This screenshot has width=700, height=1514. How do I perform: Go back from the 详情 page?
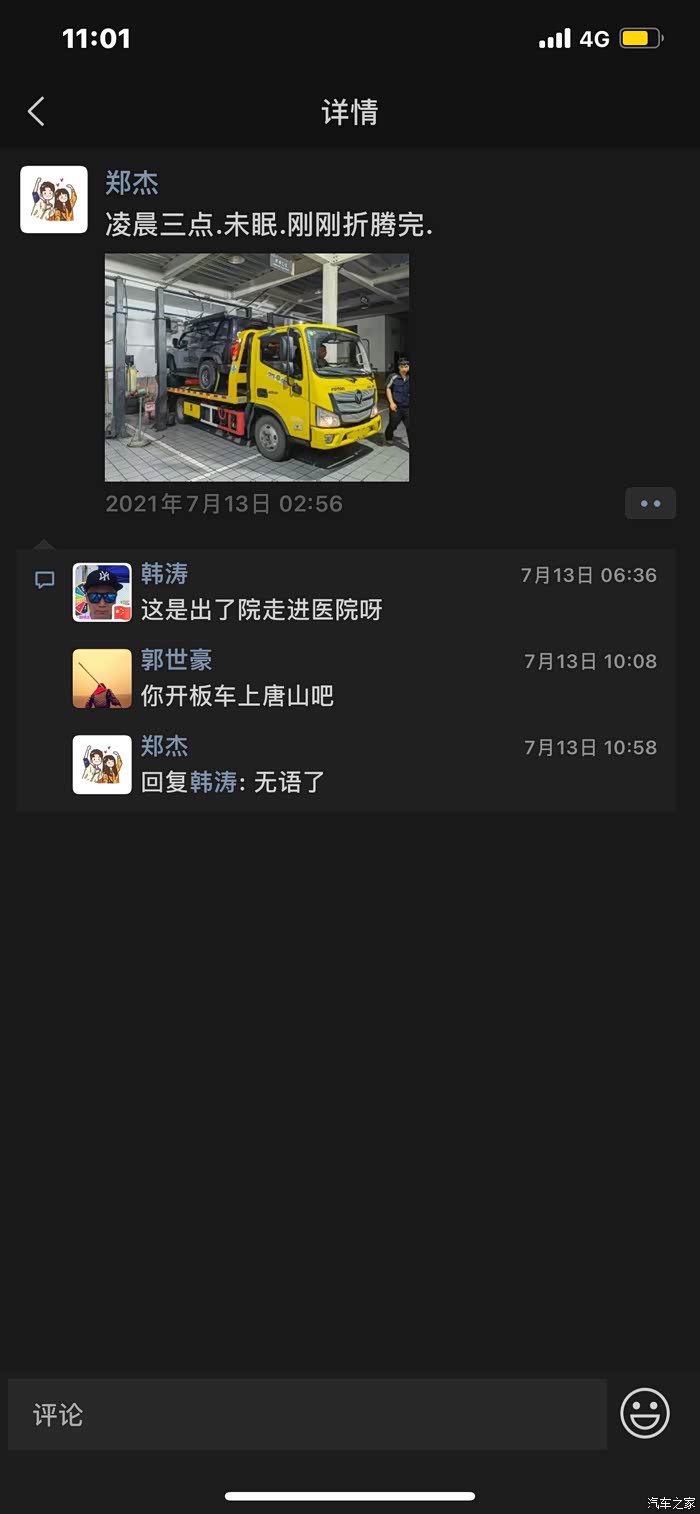(x=37, y=111)
